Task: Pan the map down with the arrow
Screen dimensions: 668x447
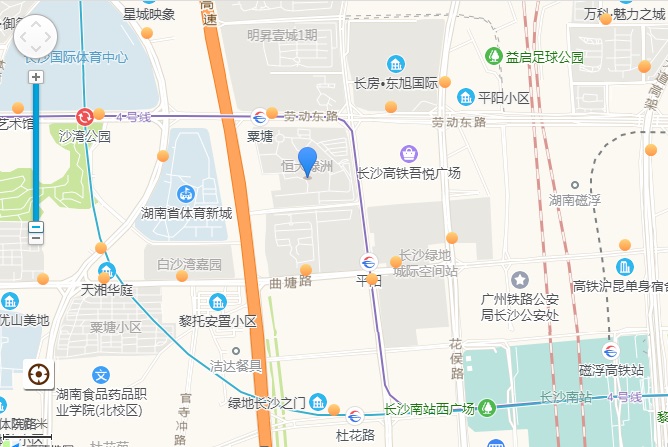Action: click(36, 53)
